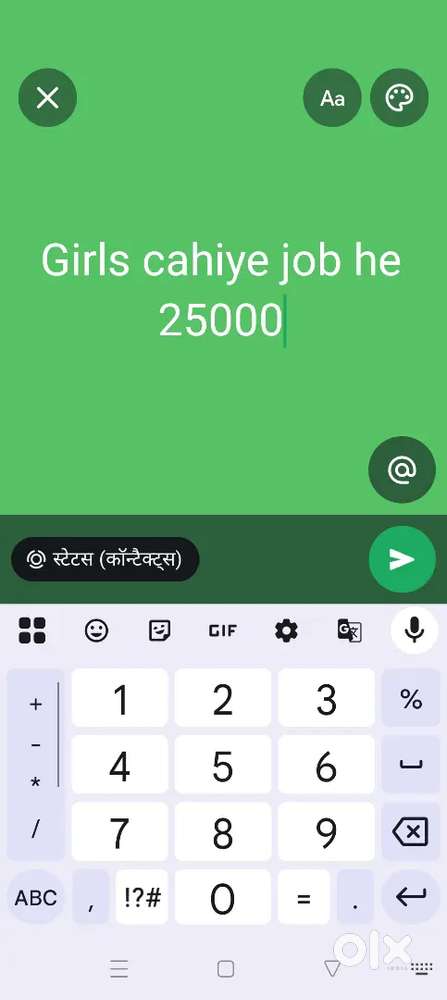
Task: Tap the system home button
Action: [225, 969]
